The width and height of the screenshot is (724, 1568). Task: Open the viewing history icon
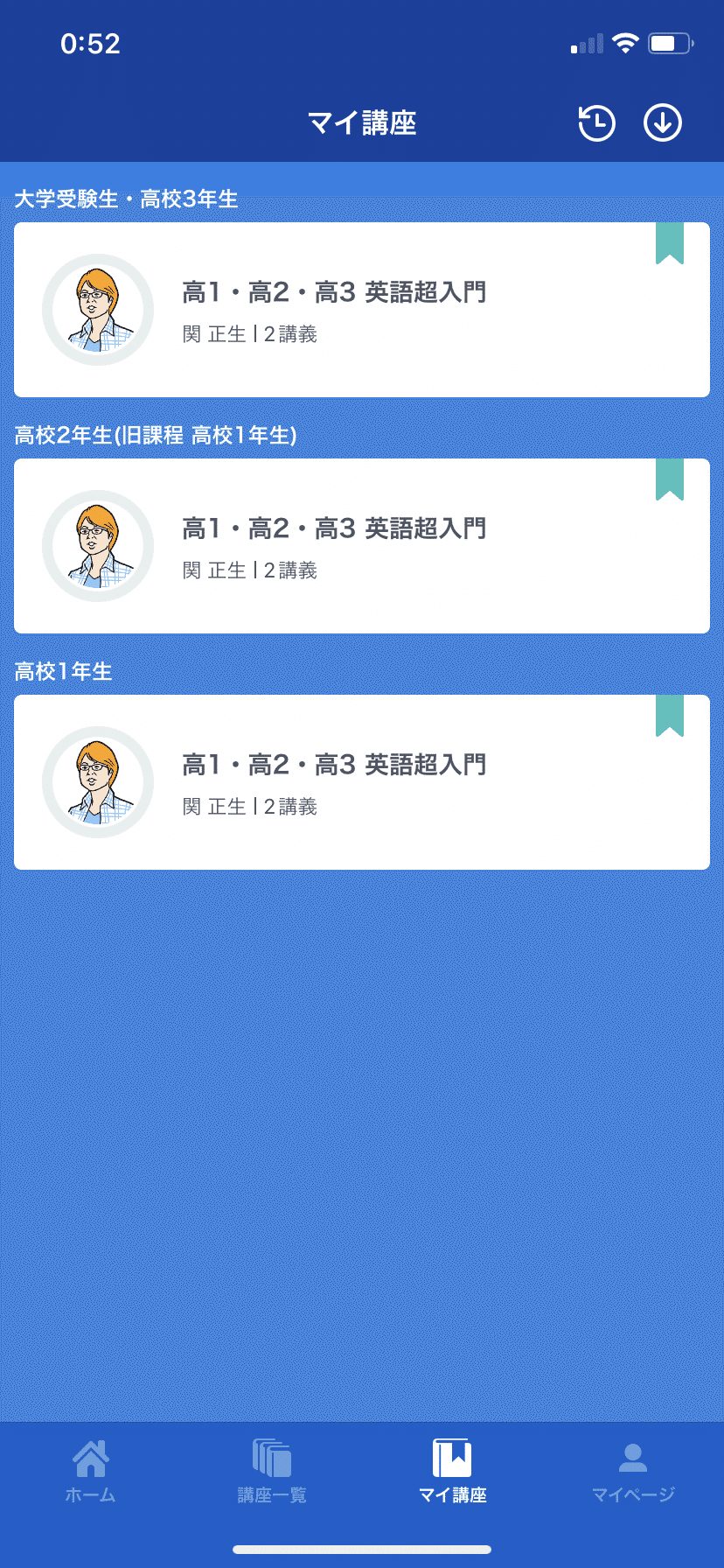pyautogui.click(x=596, y=123)
